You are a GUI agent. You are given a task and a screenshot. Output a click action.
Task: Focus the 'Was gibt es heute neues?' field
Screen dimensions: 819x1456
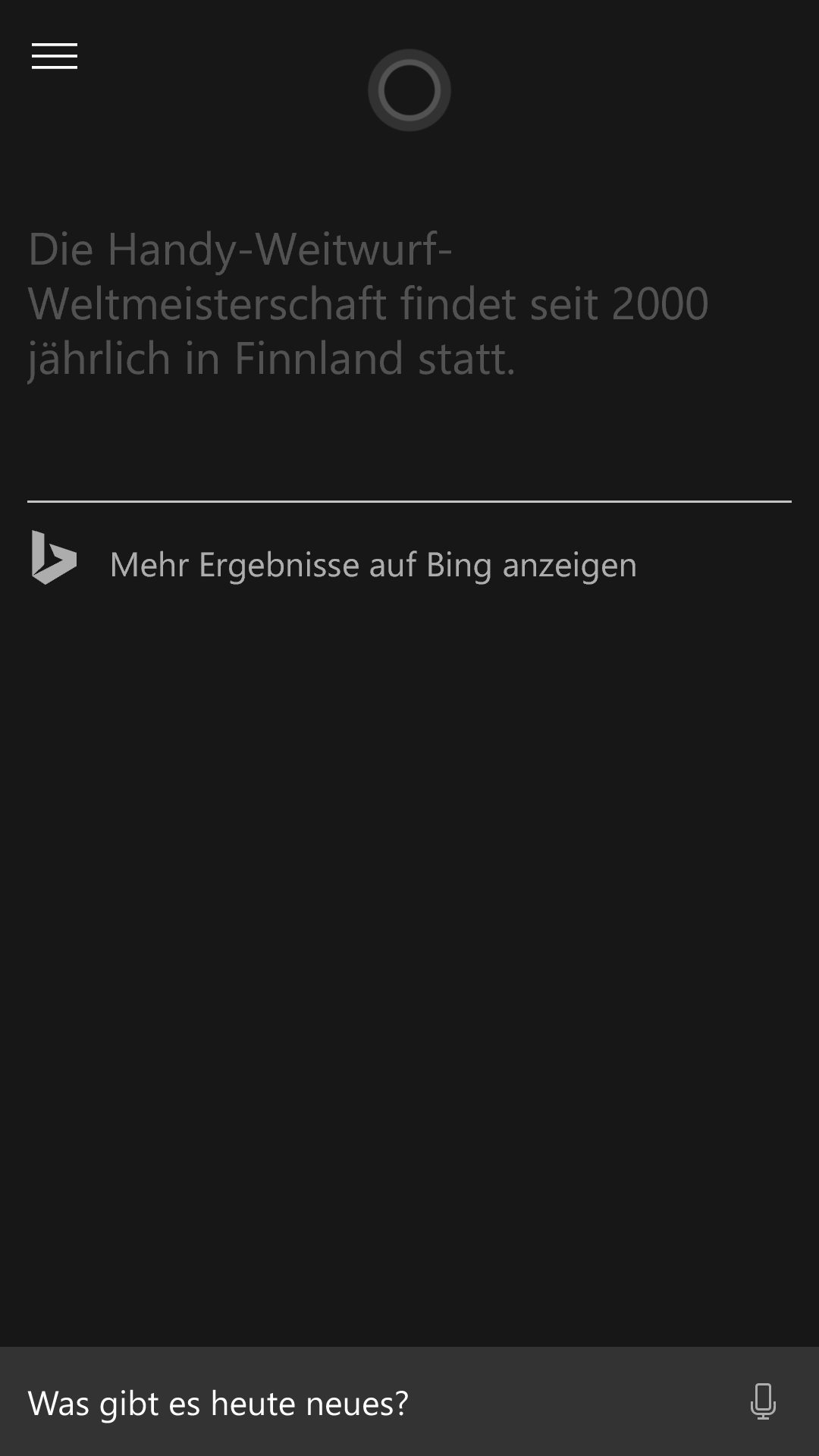coord(372,1402)
